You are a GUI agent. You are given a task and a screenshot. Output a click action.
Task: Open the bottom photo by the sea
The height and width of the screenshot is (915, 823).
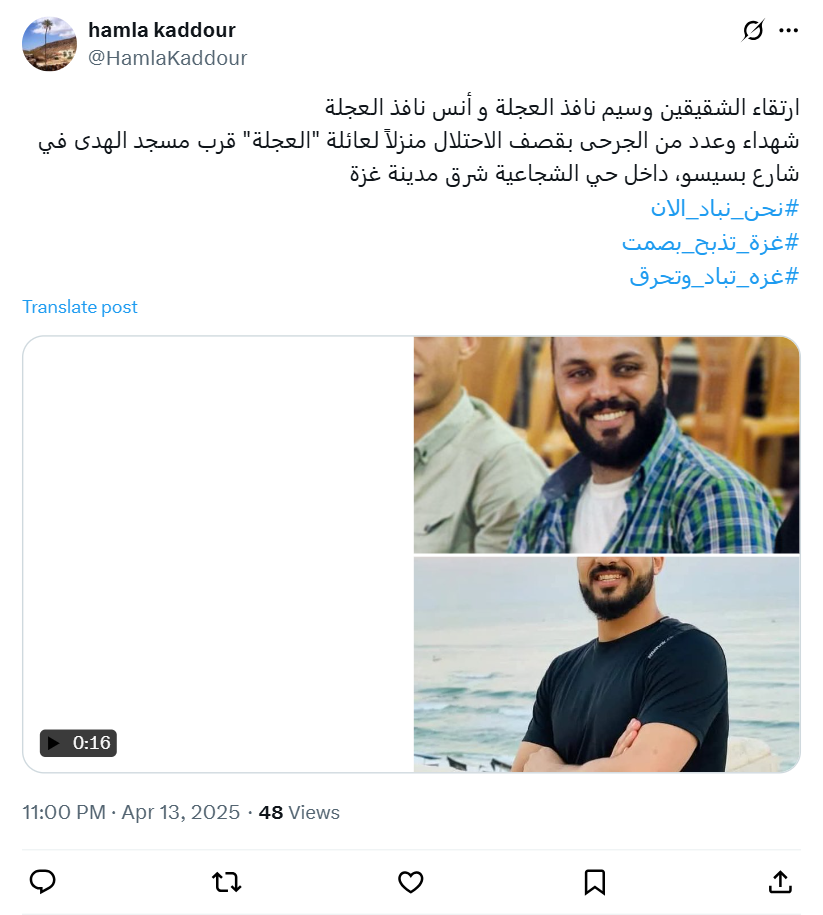pos(607,664)
